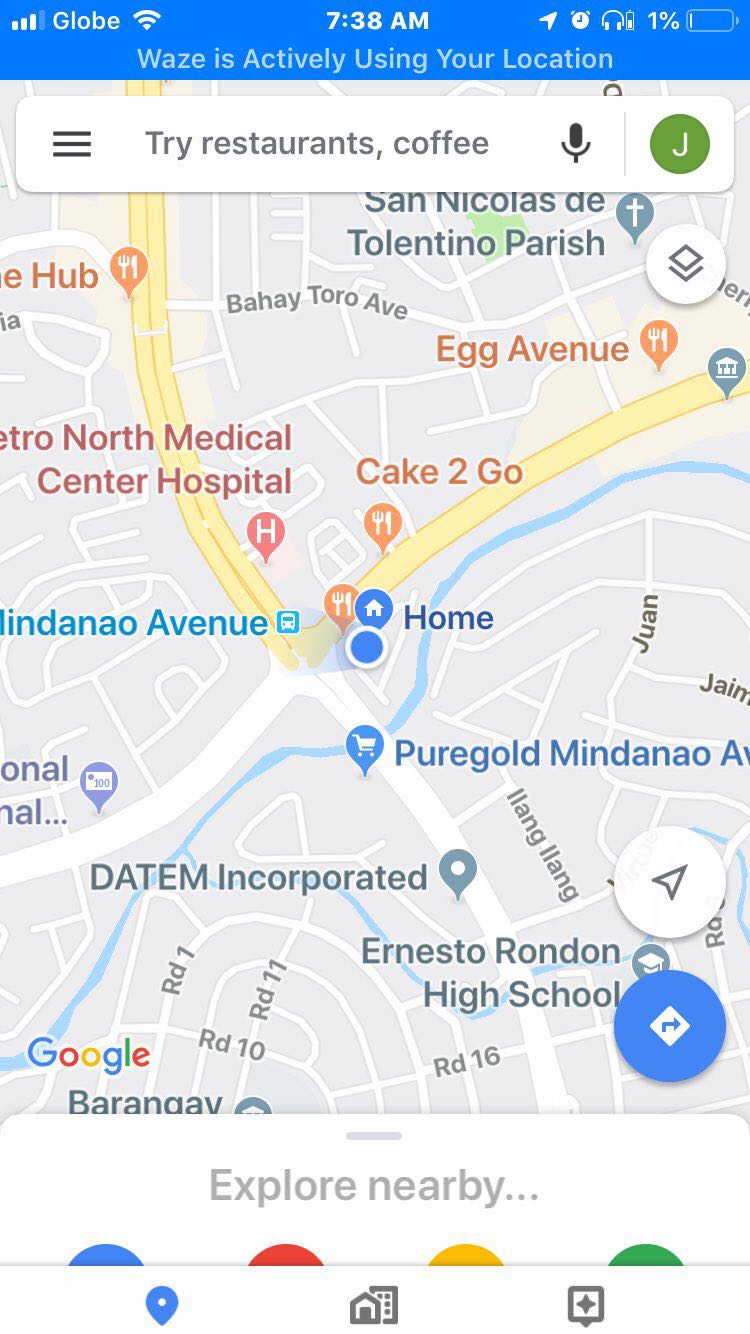The width and height of the screenshot is (750, 1334).
Task: Select the Metro North Medical Center Hospital pin
Action: [x=266, y=534]
